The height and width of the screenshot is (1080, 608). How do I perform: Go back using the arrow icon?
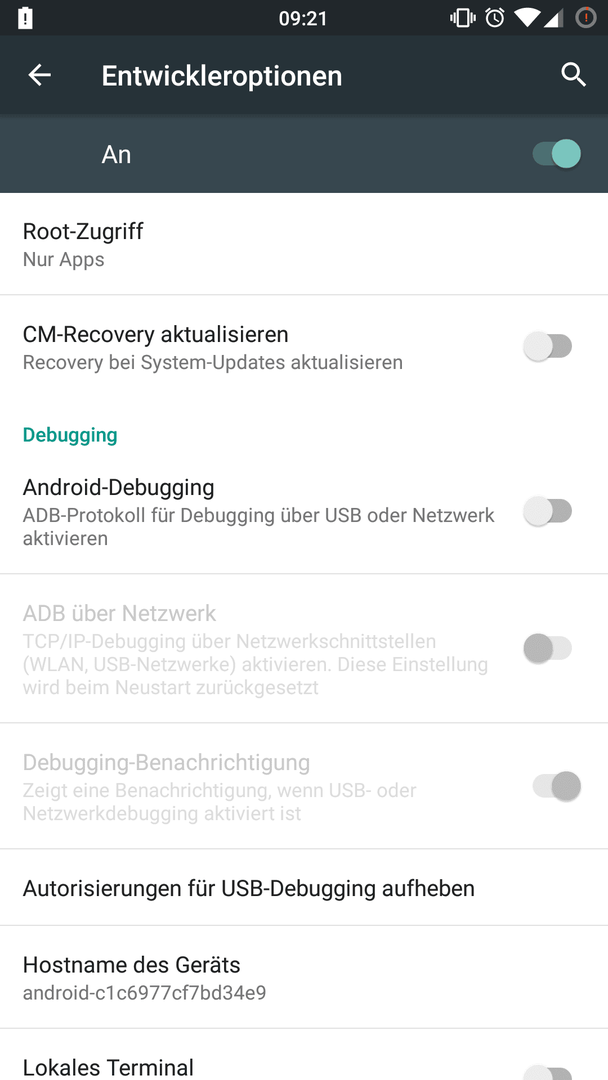39,75
